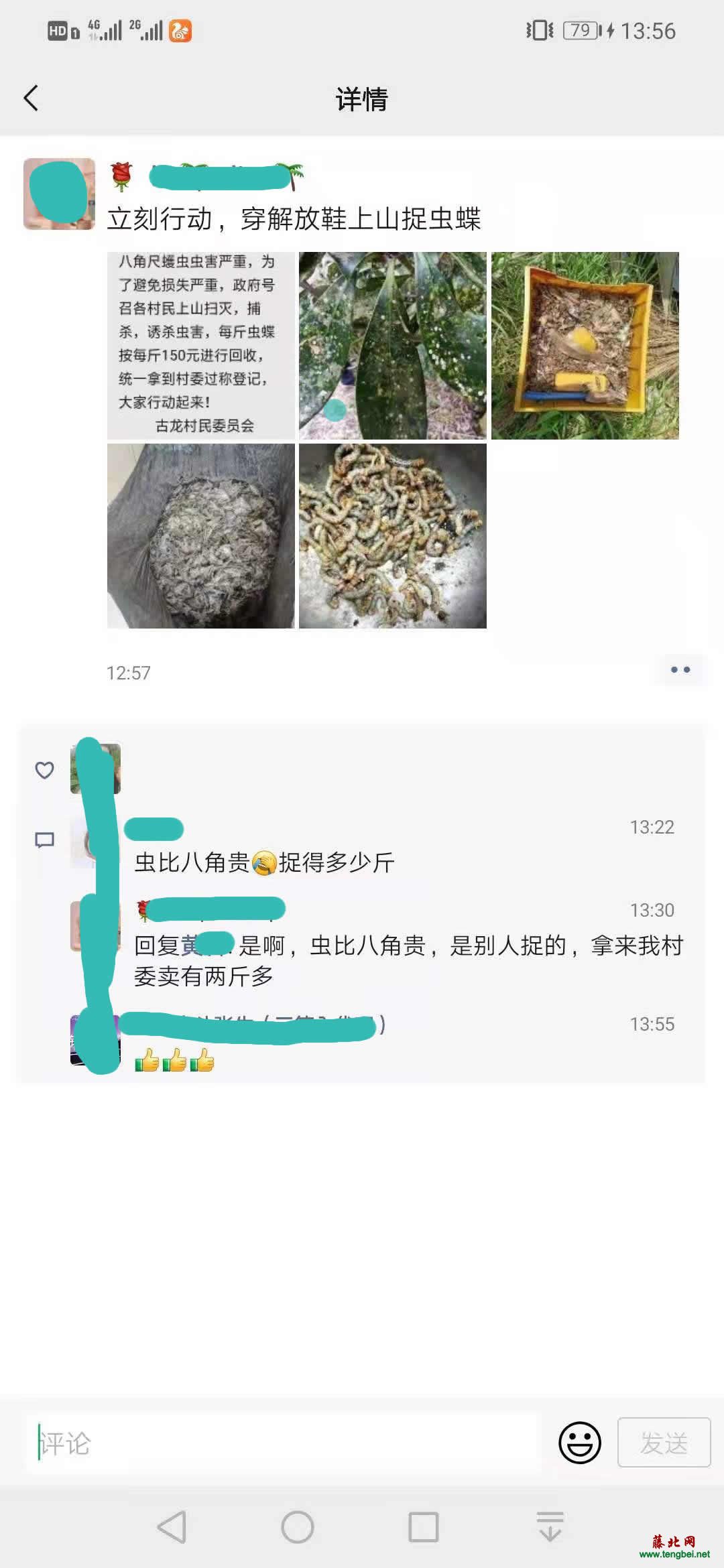View the yellow bin photo
The height and width of the screenshot is (1568, 724).
pos(585,345)
